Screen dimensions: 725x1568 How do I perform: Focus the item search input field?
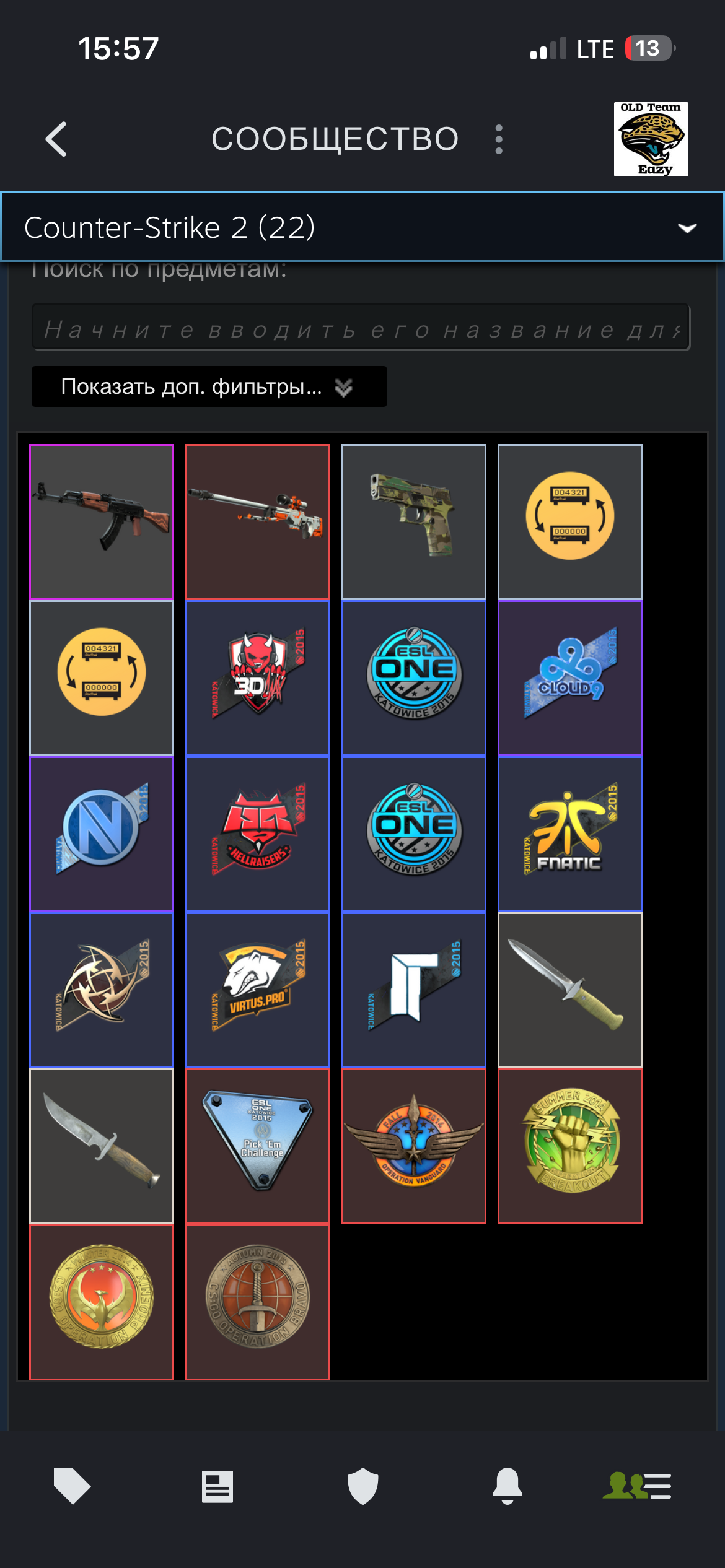[361, 328]
